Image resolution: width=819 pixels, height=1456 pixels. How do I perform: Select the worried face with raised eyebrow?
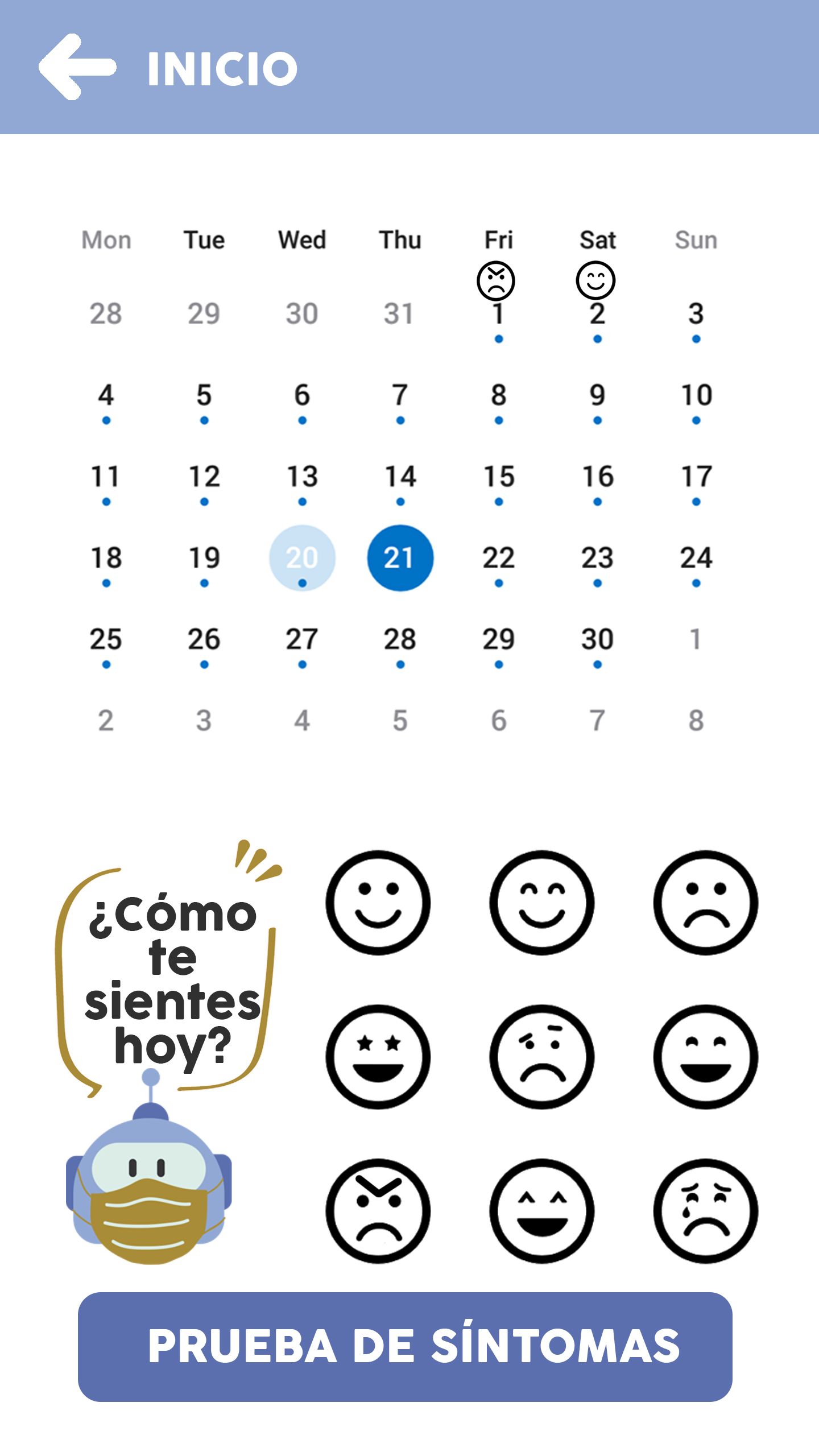(x=542, y=1057)
